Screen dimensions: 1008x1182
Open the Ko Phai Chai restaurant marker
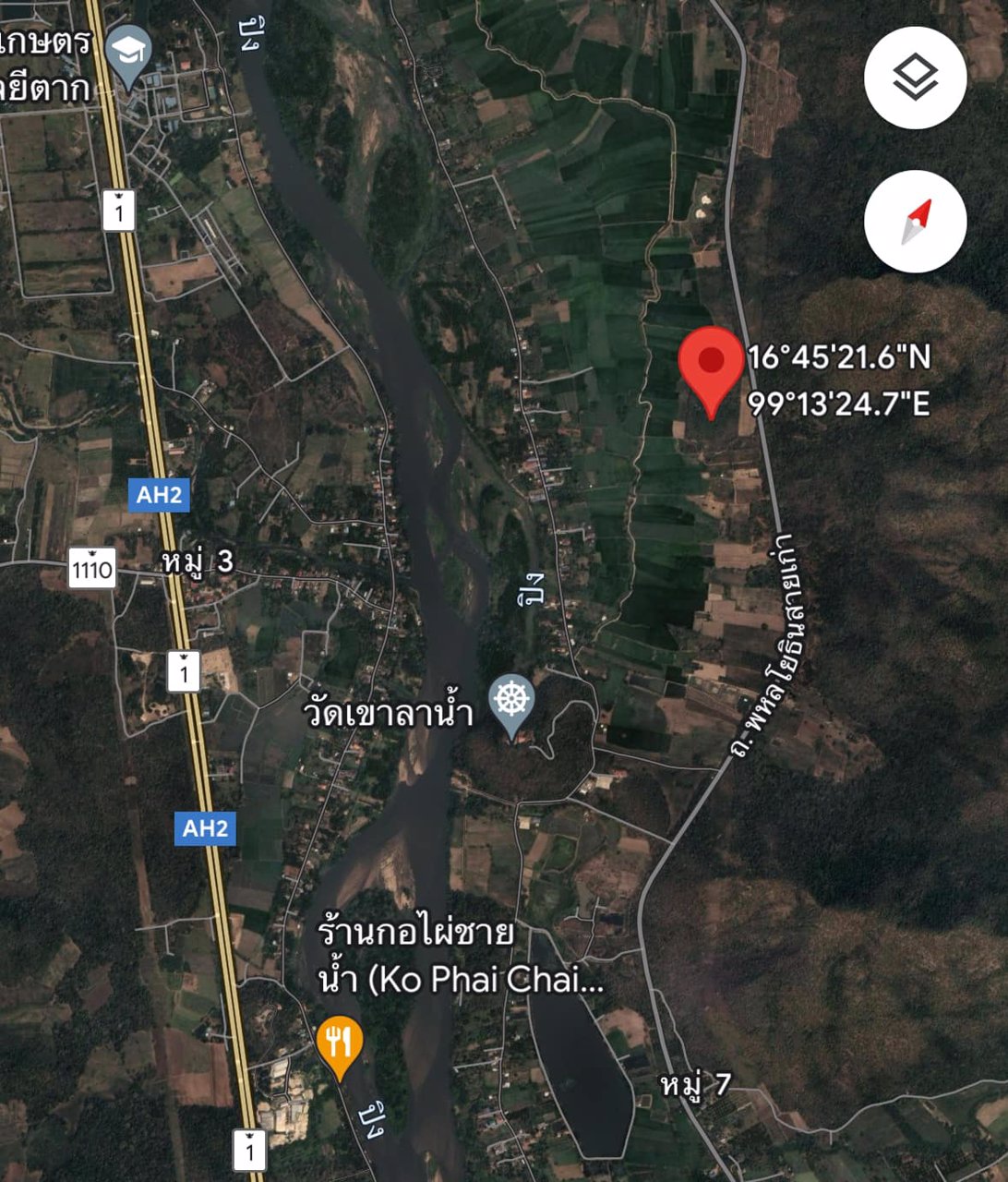pyautogui.click(x=340, y=1046)
